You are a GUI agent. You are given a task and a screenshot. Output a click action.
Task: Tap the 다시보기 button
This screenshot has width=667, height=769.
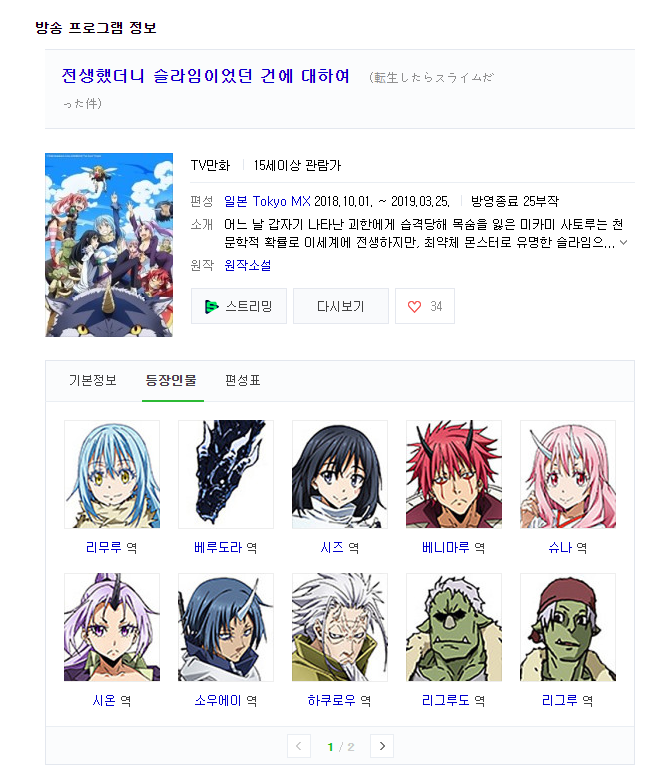[x=340, y=306]
